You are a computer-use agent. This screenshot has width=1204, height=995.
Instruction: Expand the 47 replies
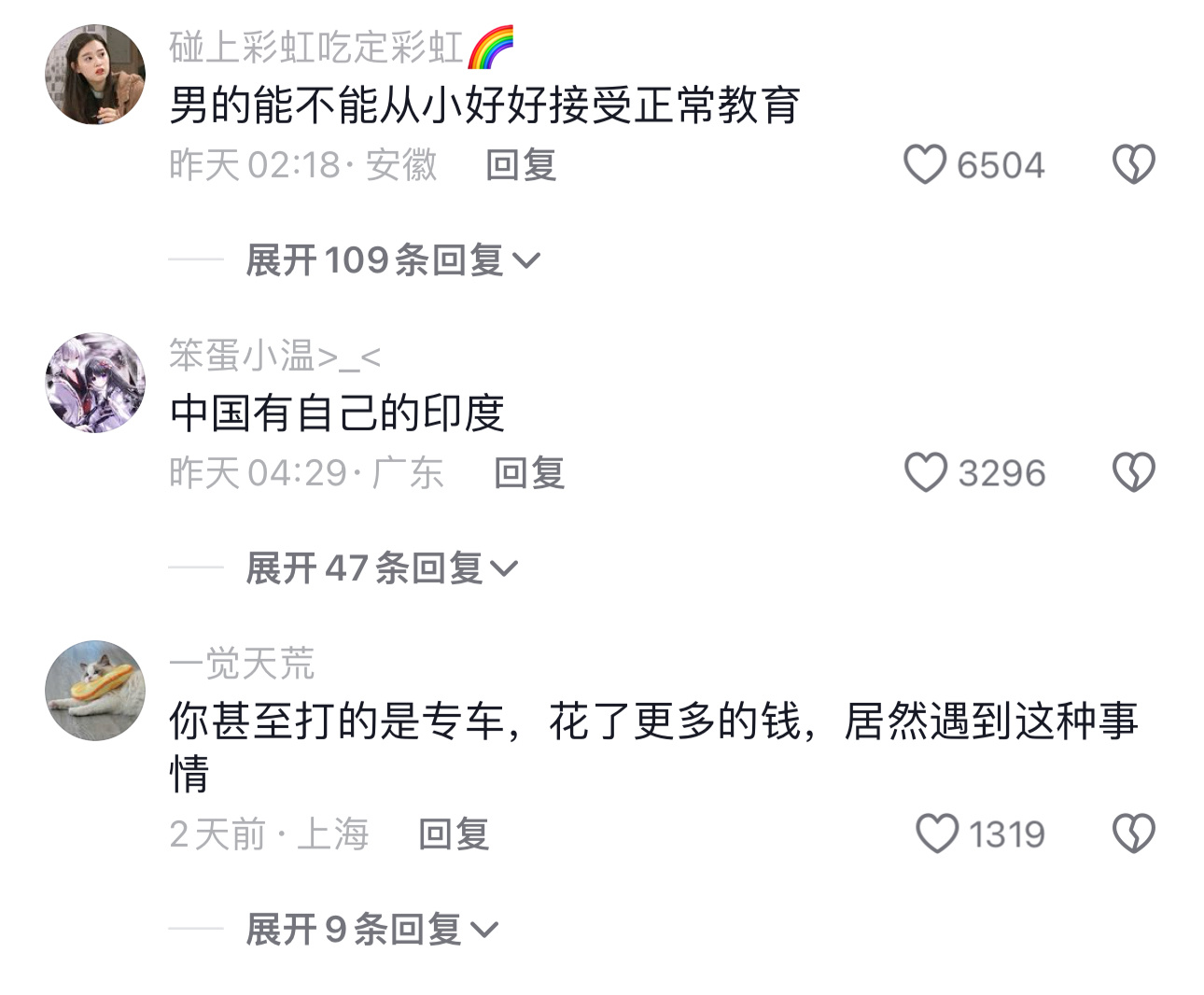point(381,568)
